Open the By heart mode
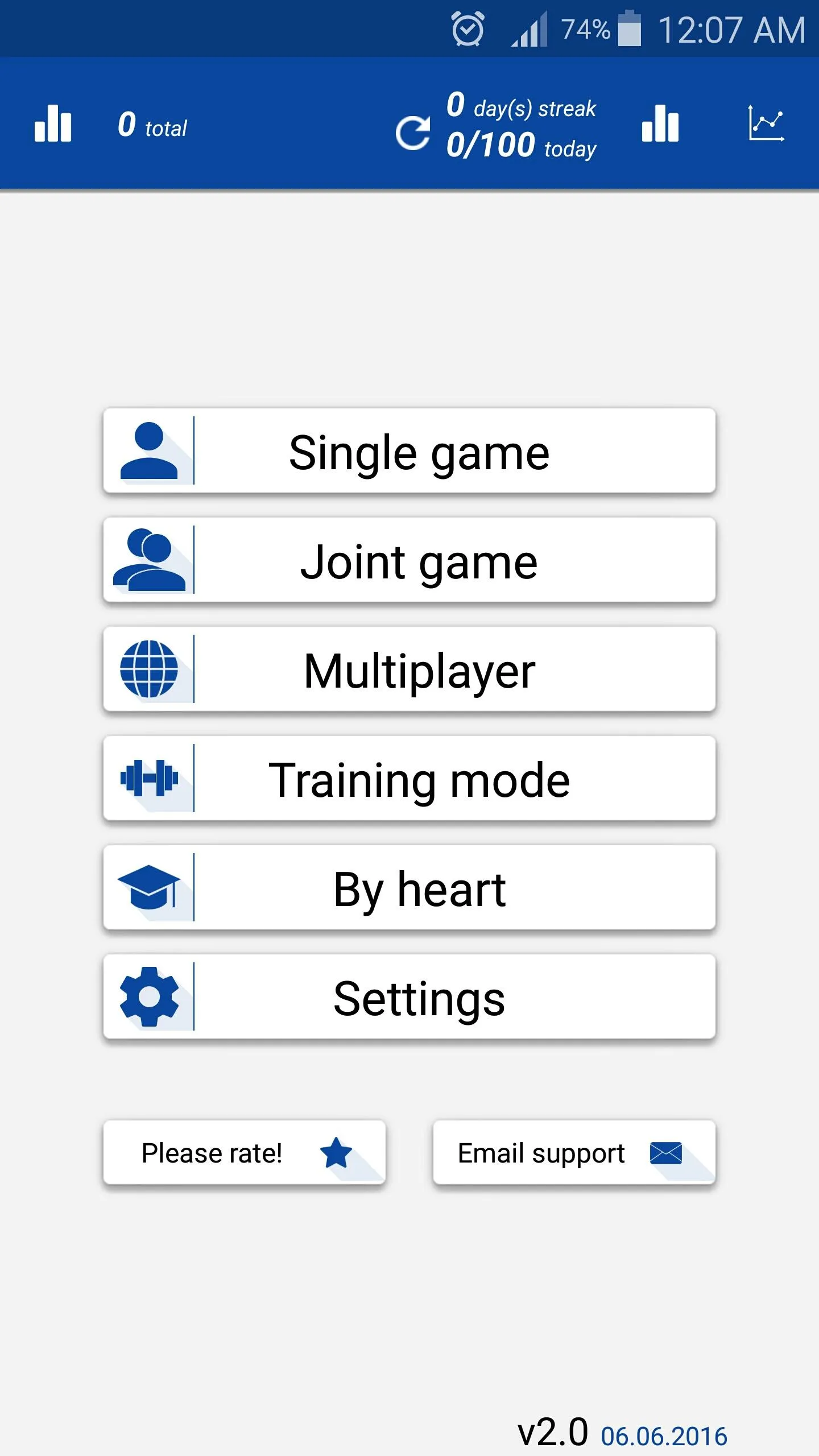This screenshot has width=819, height=1456. 409,887
